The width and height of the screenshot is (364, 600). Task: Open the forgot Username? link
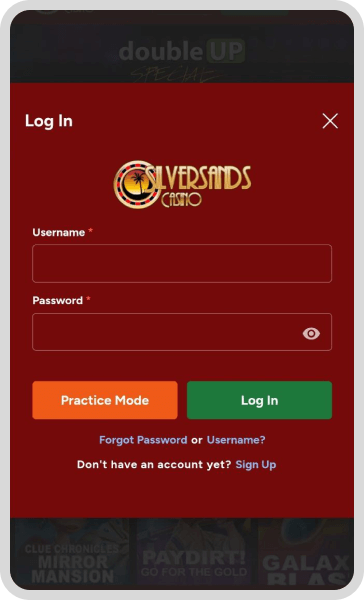(236, 440)
